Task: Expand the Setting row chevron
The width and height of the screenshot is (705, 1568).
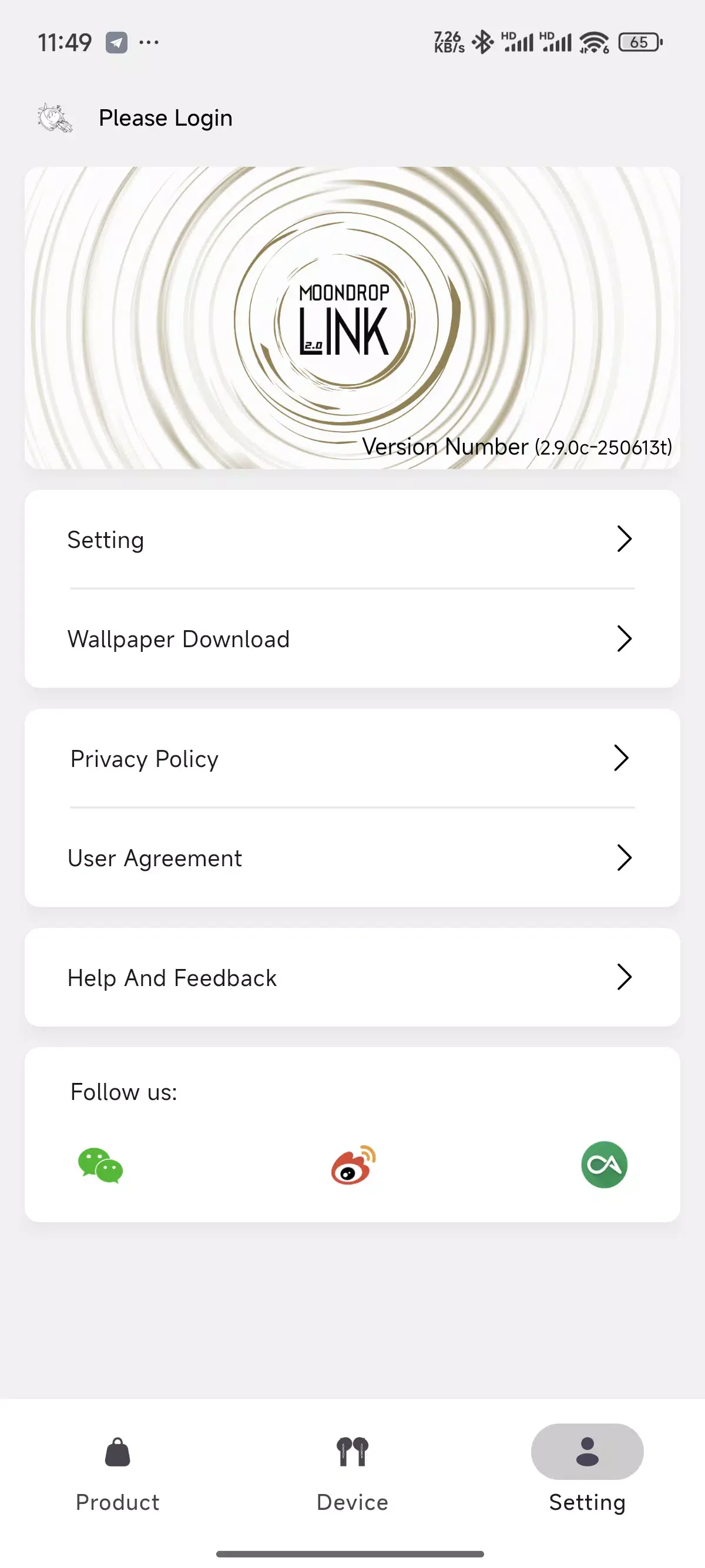Action: (625, 539)
